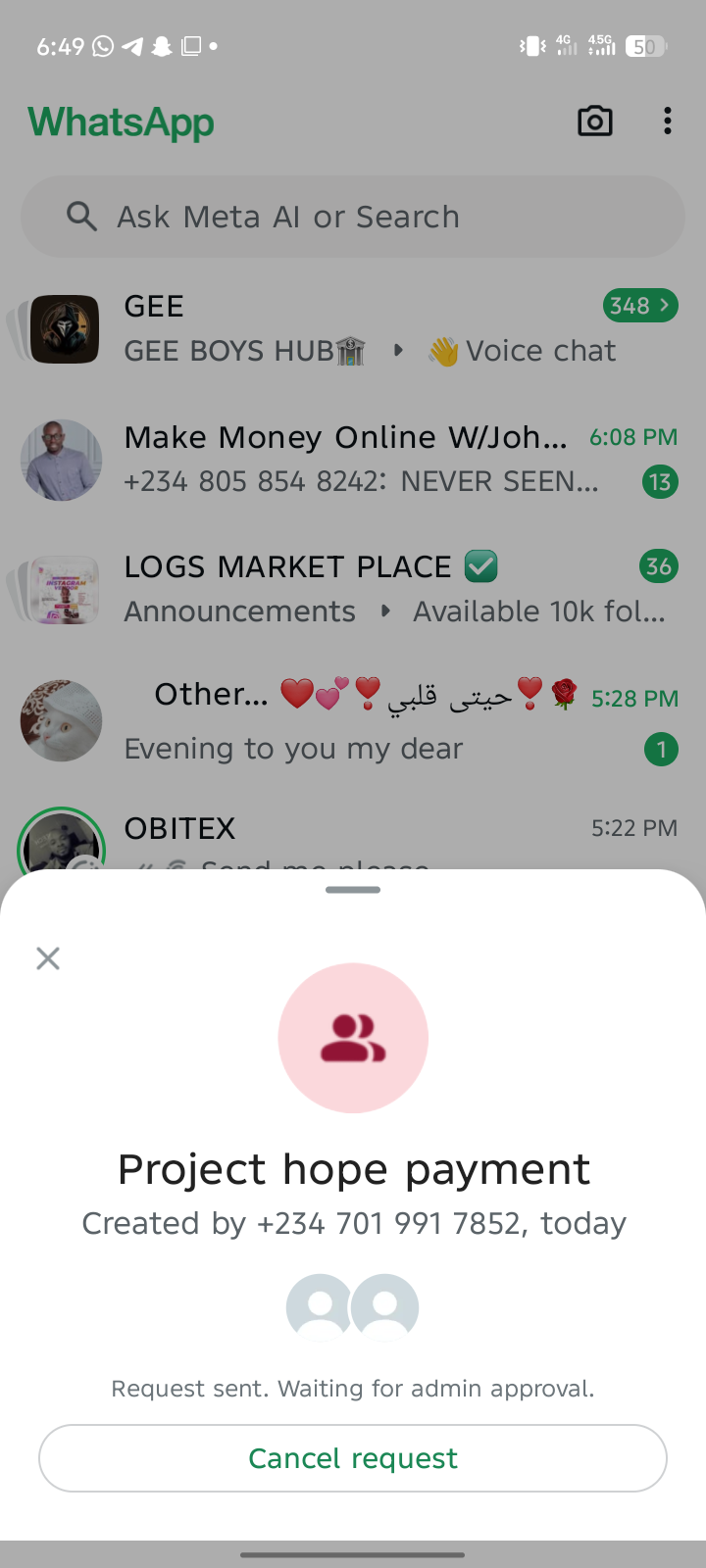Close the Project hope payment sheet
Screen dimensions: 706x1568
coord(48,958)
